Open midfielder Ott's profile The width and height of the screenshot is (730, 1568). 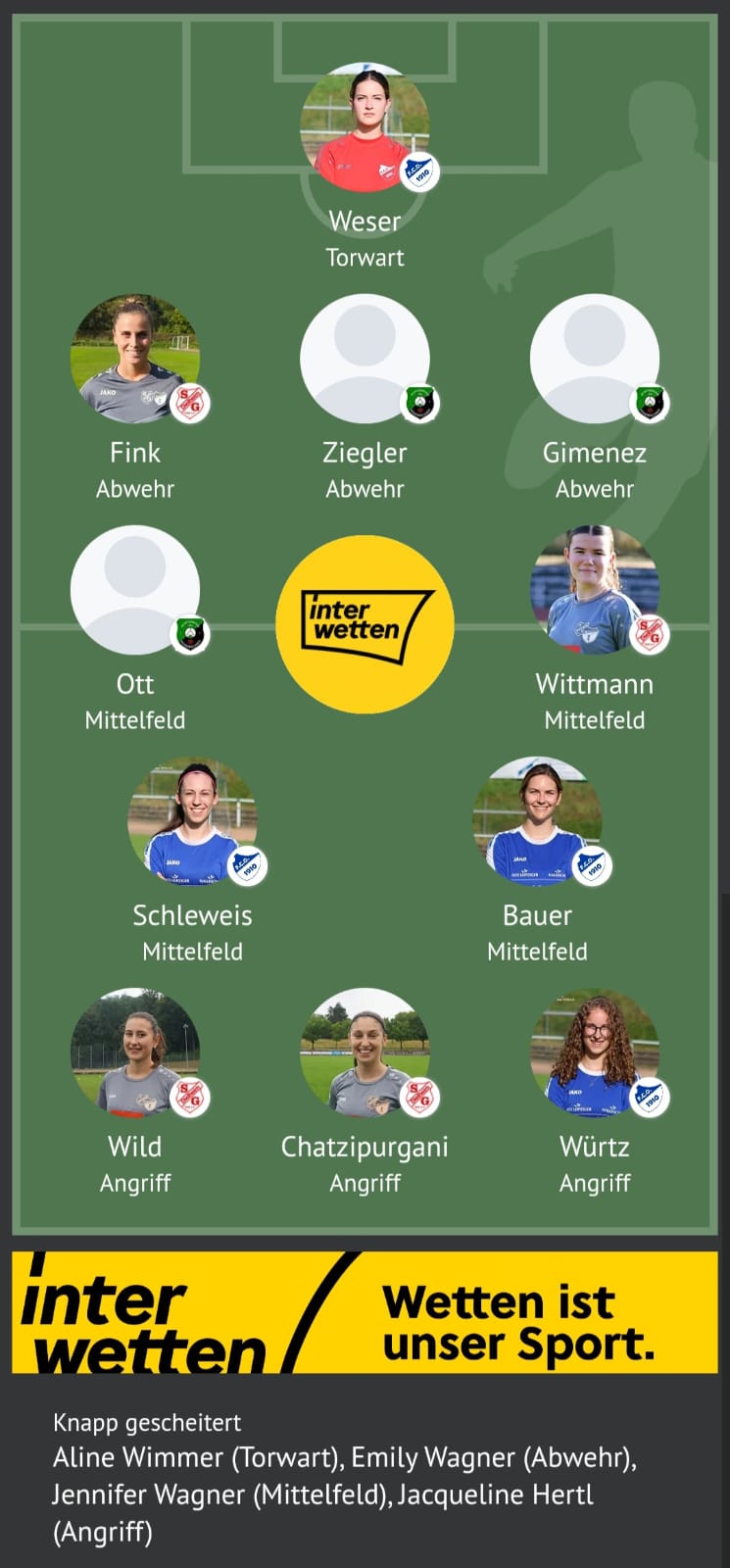point(135,591)
